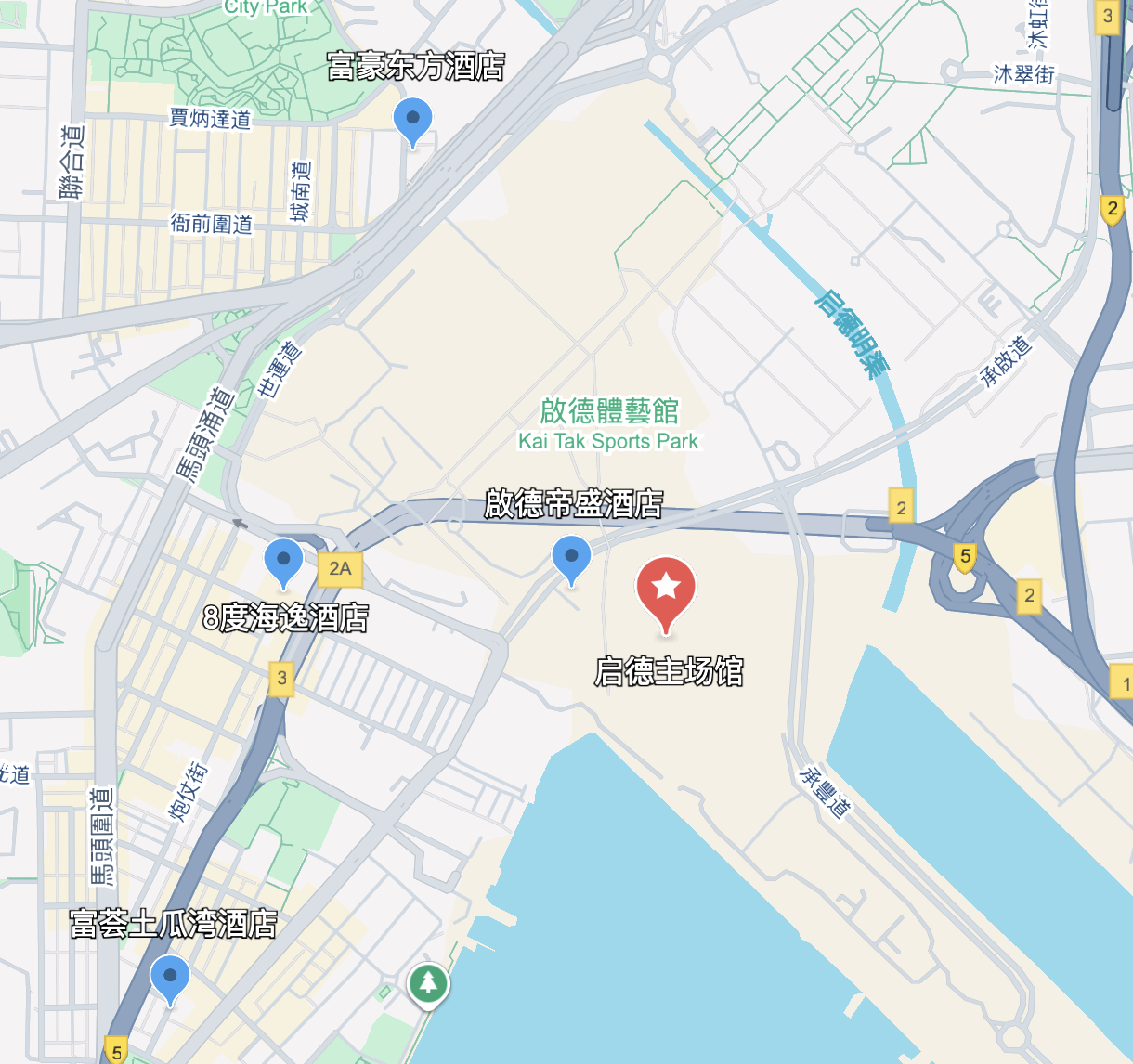Open the 啟德帝盛酒店 hotel pin
This screenshot has height=1064, width=1133.
[x=571, y=557]
